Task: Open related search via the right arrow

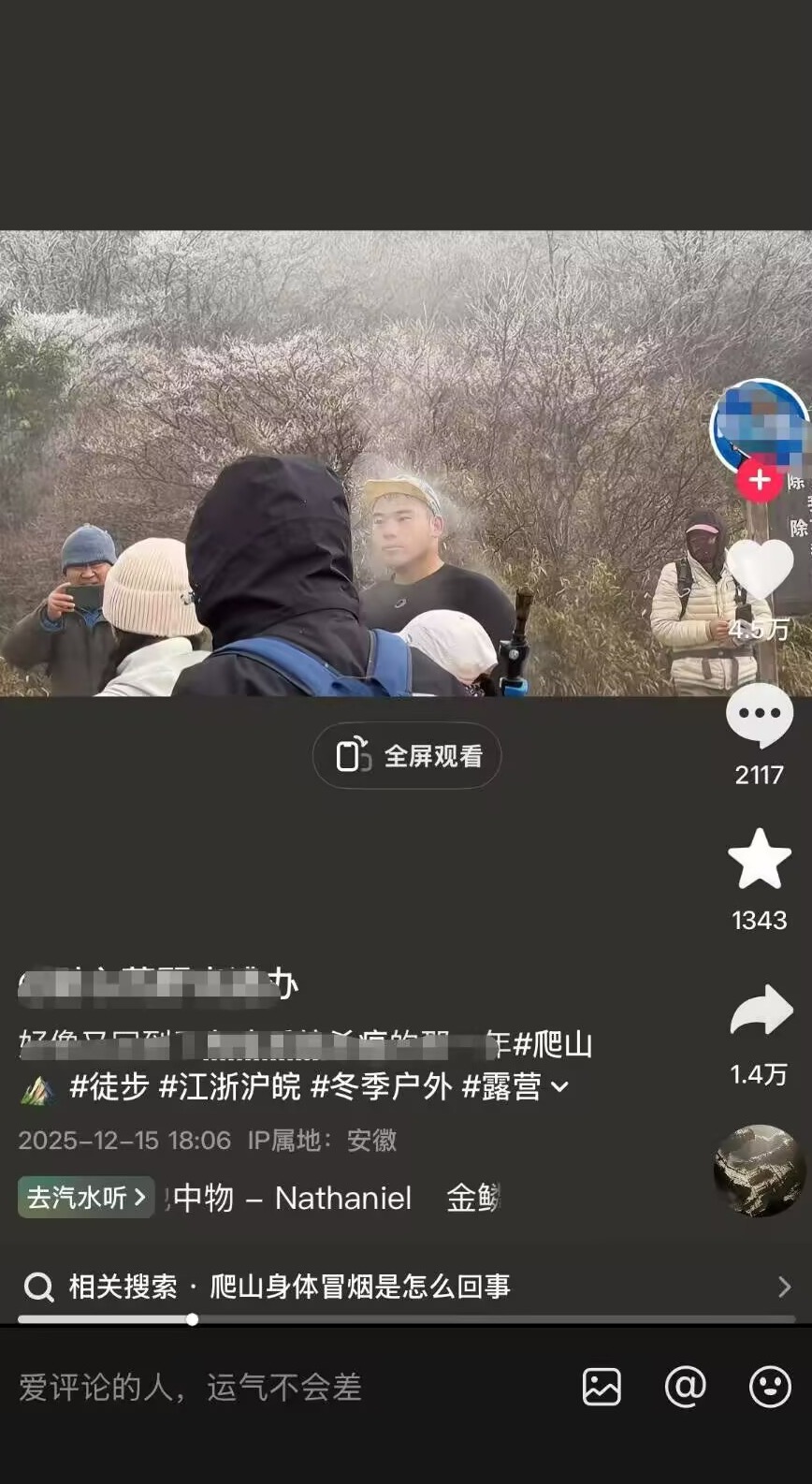Action: 787,1287
